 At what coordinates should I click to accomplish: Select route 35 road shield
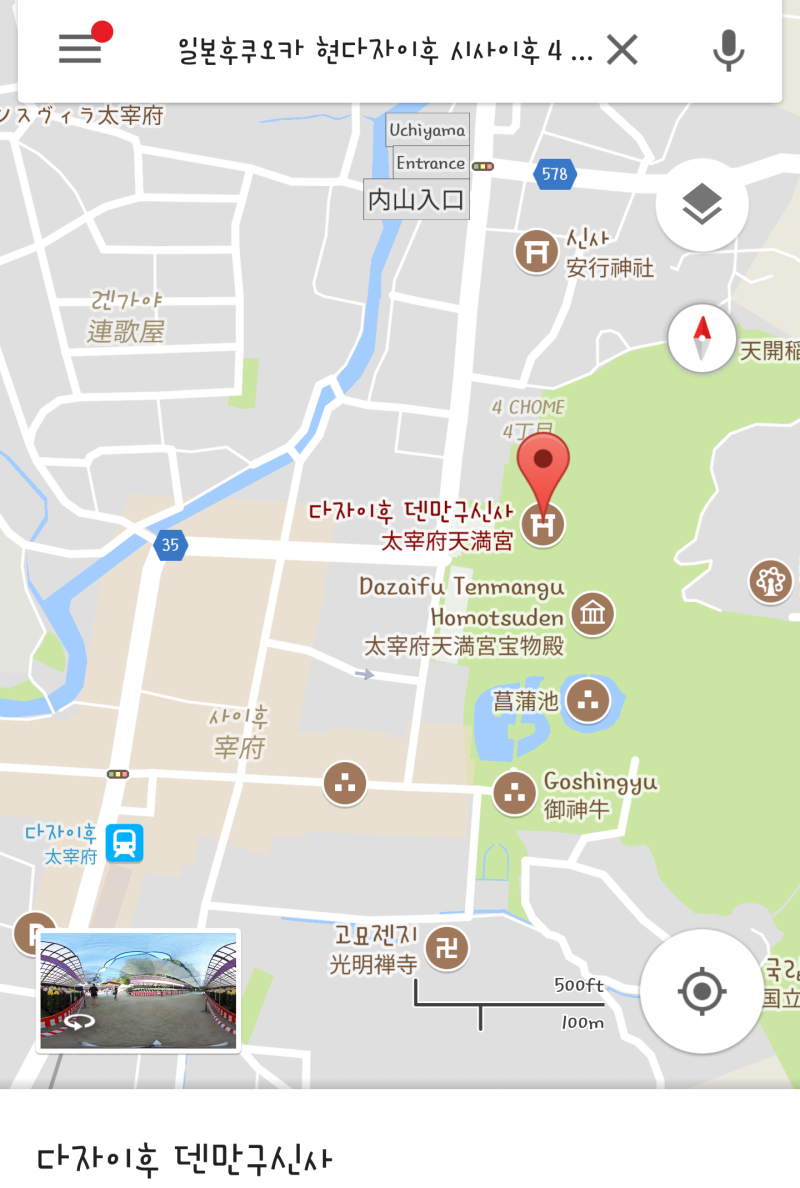coord(170,546)
